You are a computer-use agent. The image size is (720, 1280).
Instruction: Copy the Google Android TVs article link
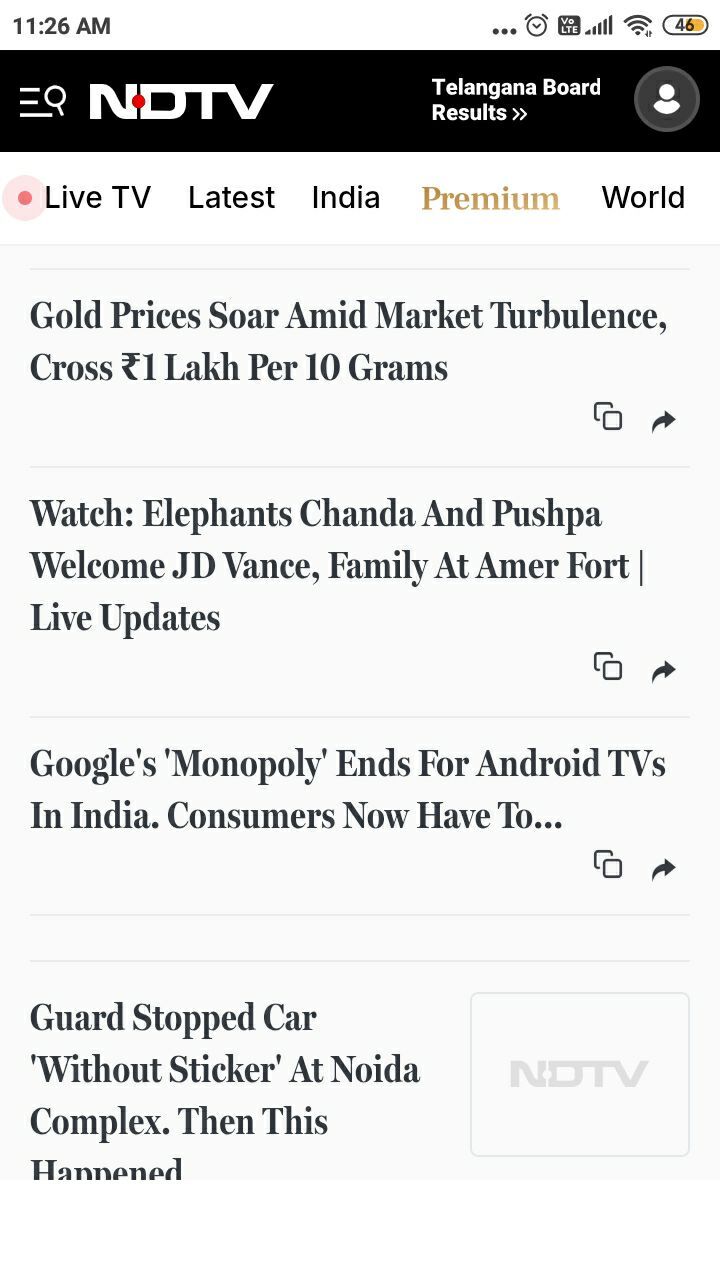[608, 865]
